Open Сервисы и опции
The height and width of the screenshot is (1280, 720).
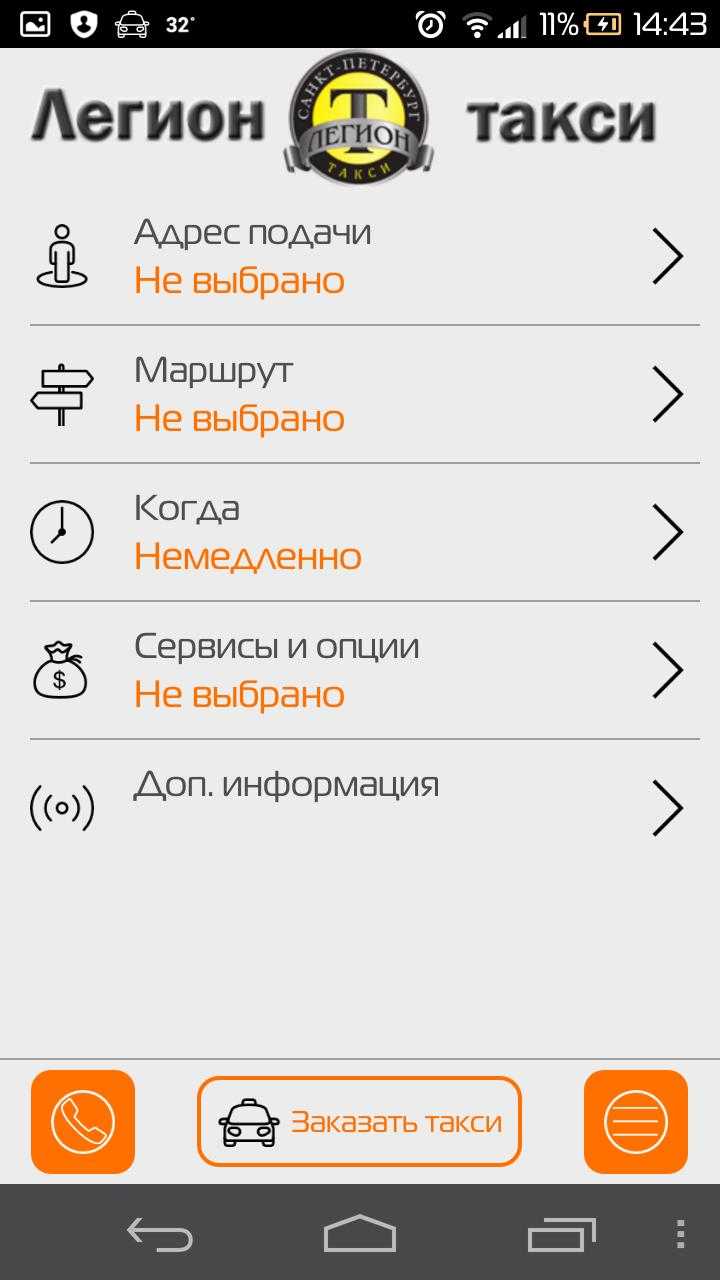pyautogui.click(x=360, y=670)
